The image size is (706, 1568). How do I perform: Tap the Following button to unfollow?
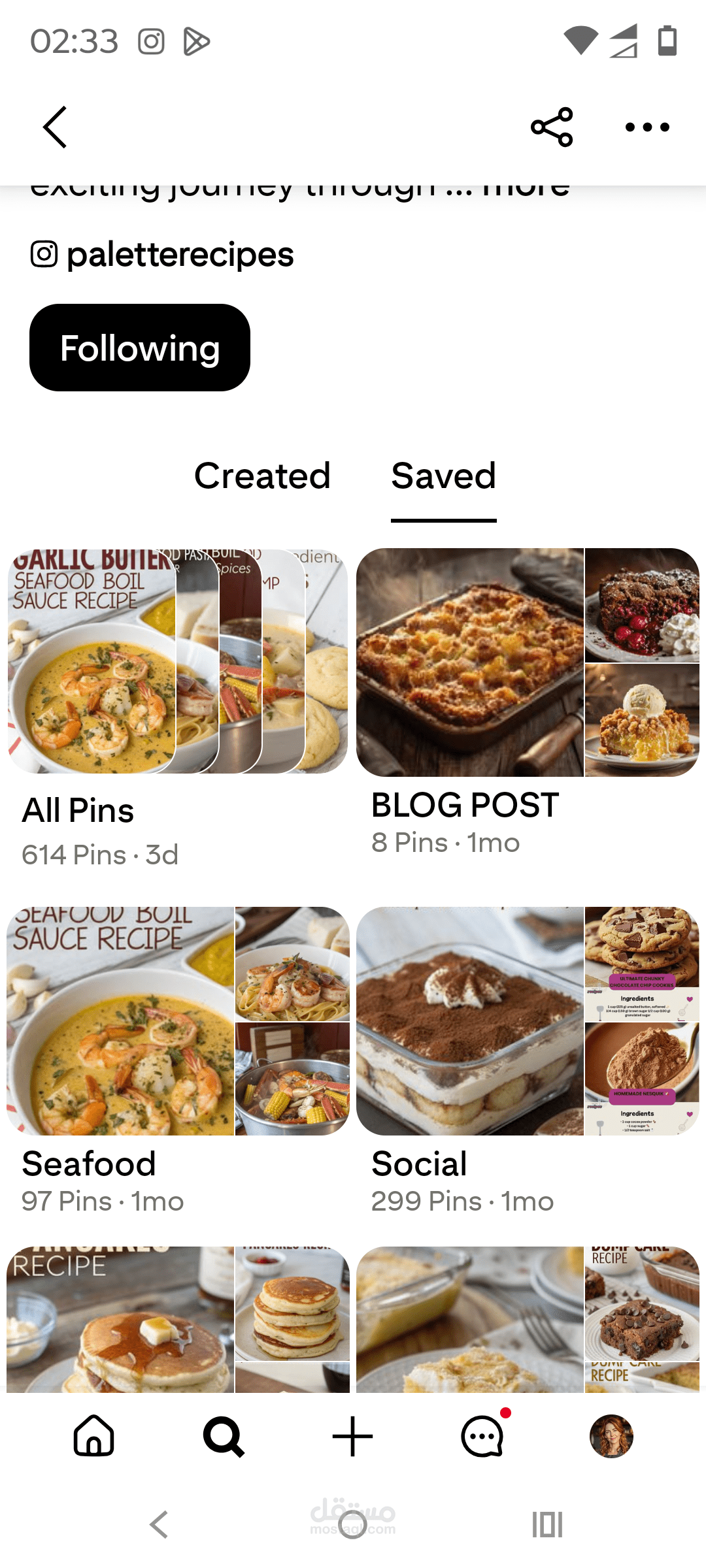tap(140, 348)
